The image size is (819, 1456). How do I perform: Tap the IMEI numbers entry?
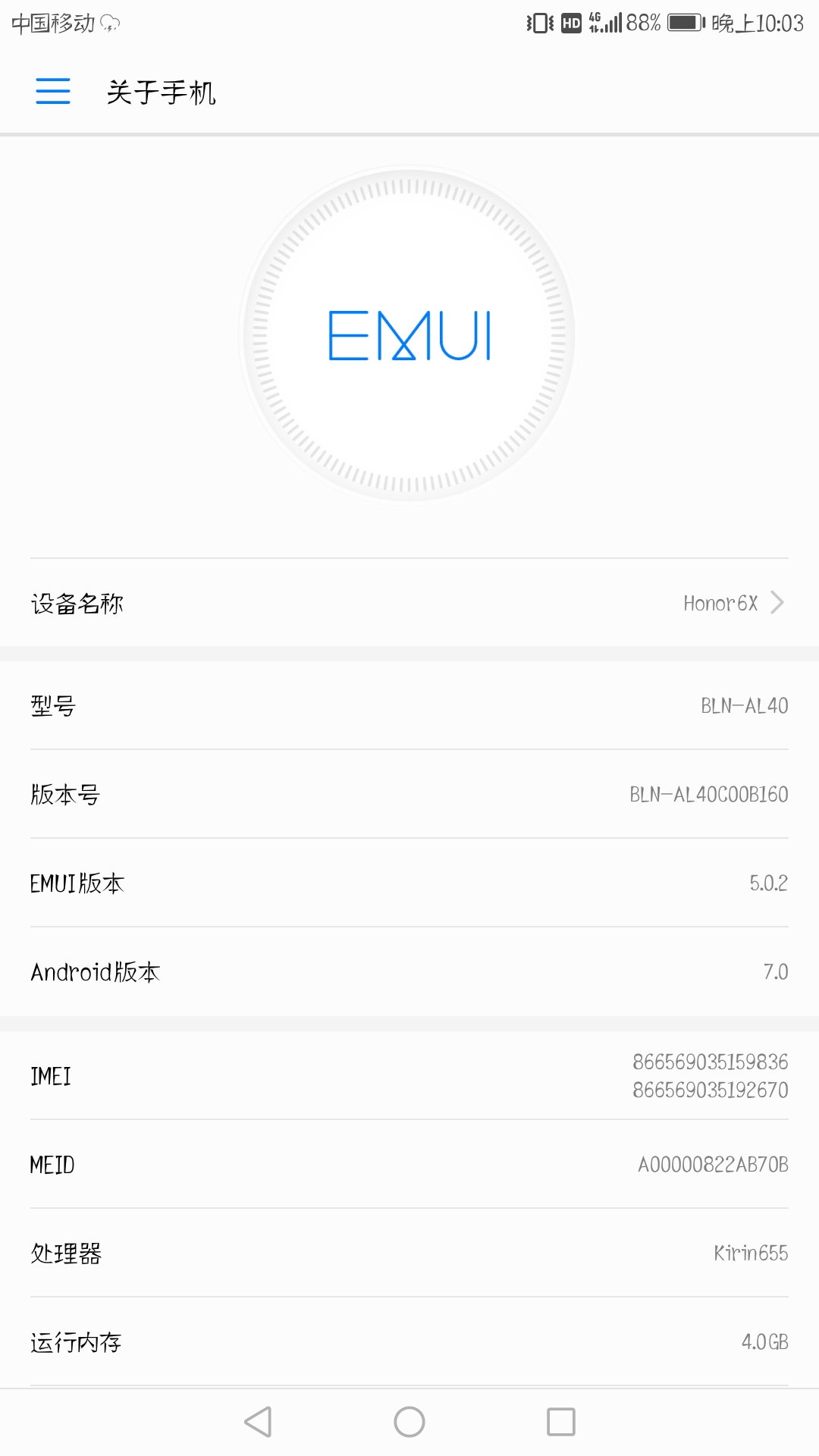click(x=409, y=1075)
